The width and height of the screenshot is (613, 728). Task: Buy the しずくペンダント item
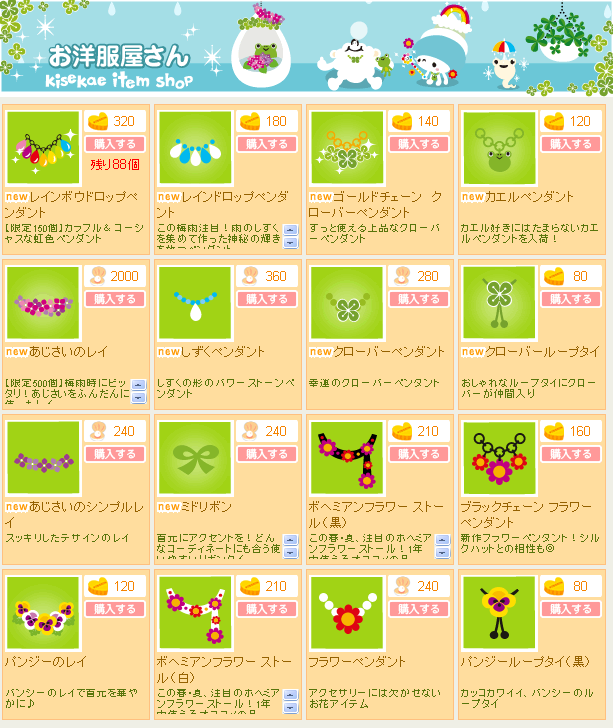(263, 299)
